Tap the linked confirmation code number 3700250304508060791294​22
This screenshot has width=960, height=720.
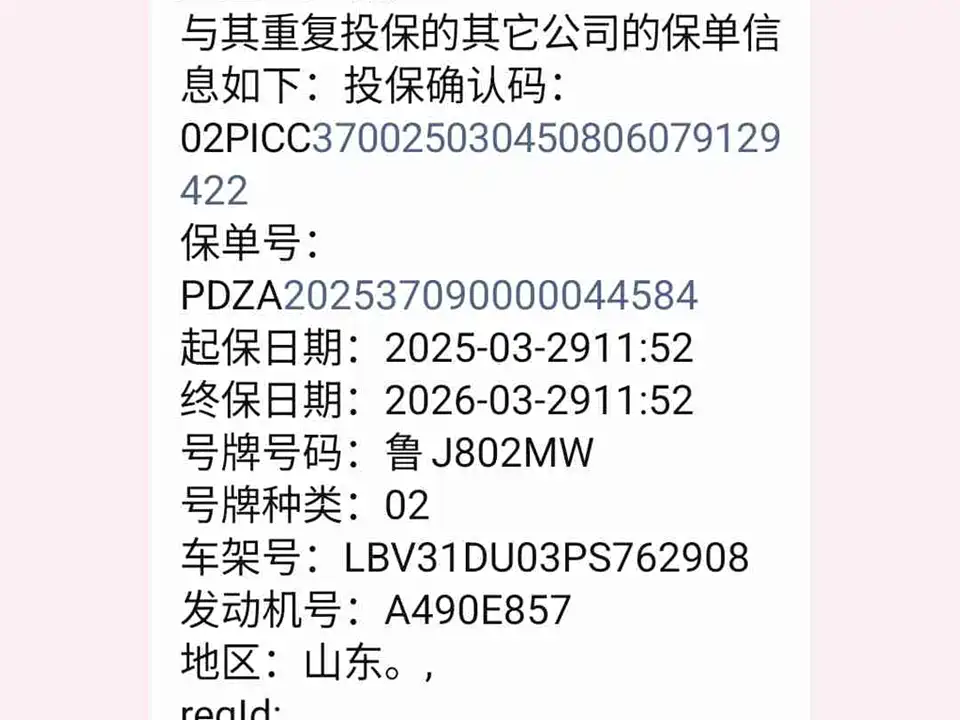click(545, 139)
